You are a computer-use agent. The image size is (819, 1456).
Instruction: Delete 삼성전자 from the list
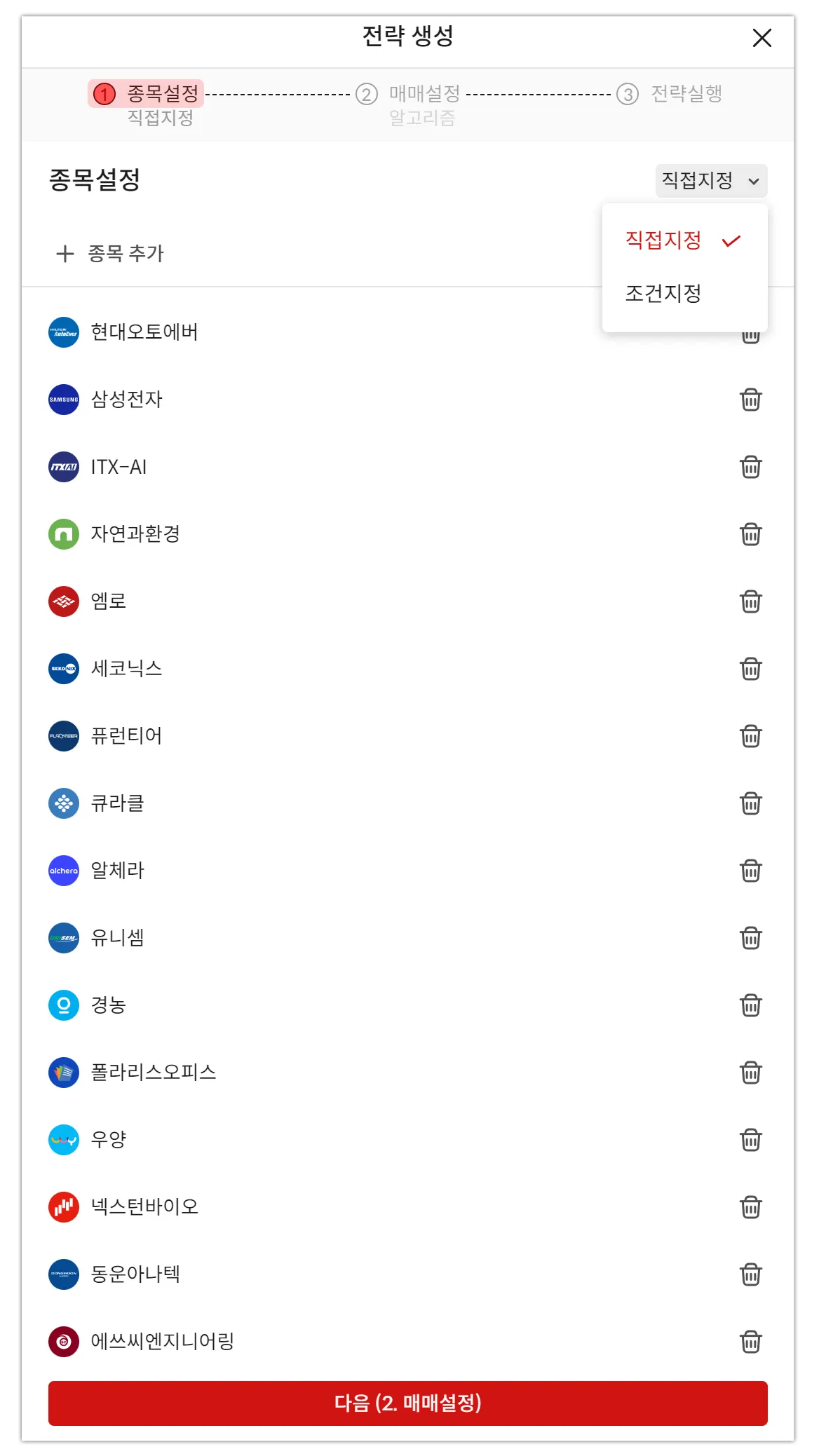pos(750,400)
